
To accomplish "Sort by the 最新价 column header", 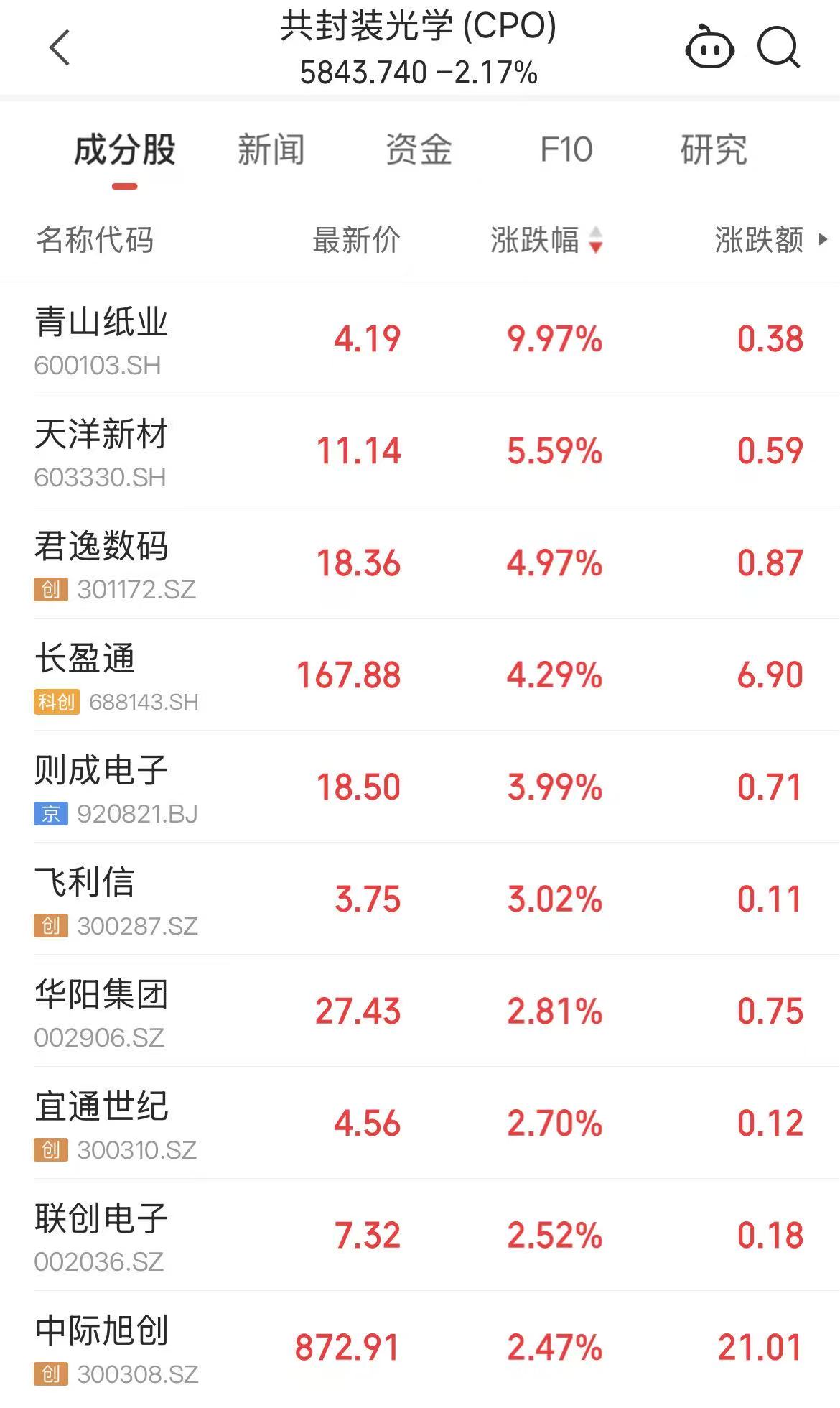I will (x=356, y=240).
